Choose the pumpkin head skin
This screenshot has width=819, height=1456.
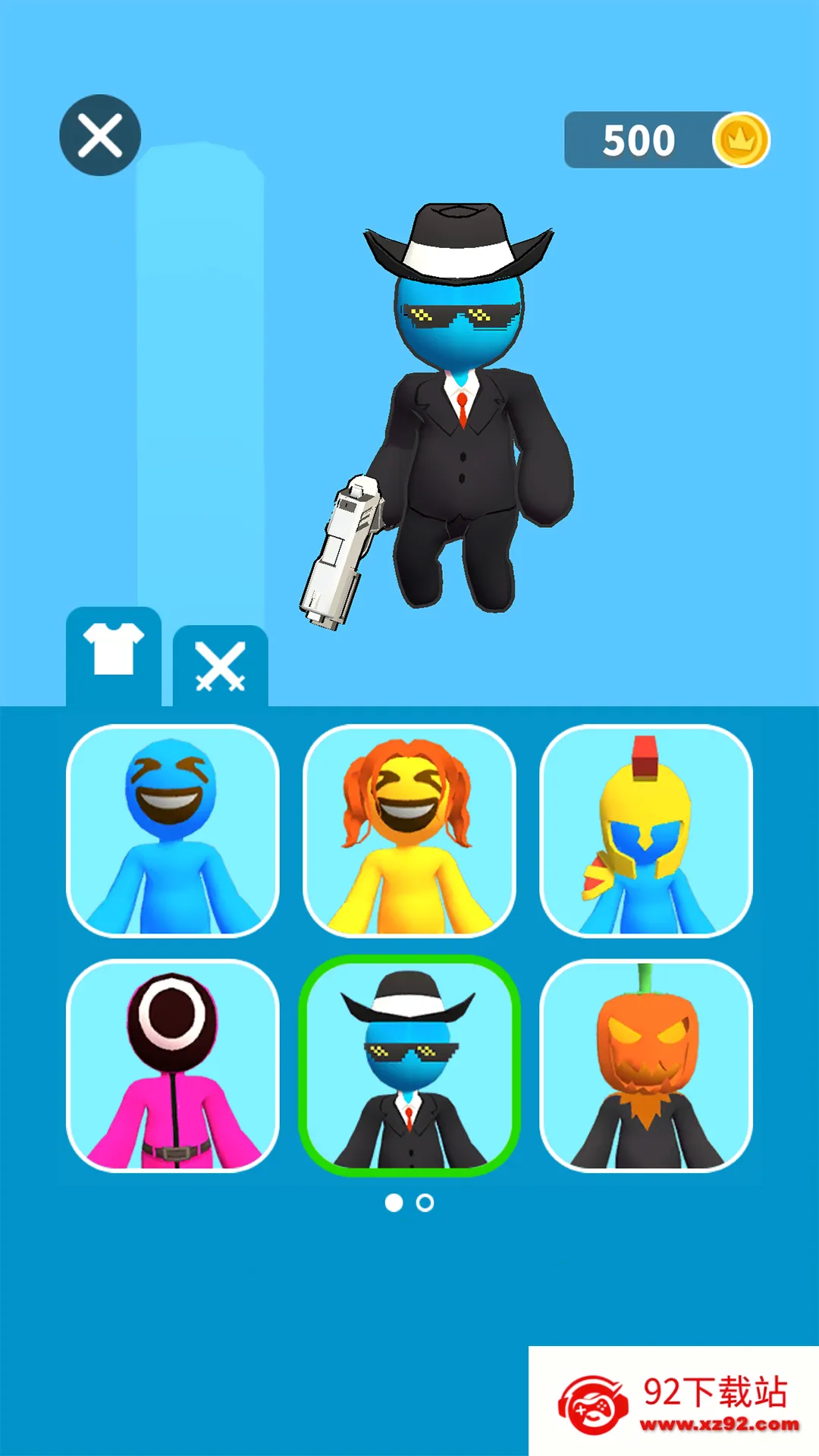(x=646, y=1065)
